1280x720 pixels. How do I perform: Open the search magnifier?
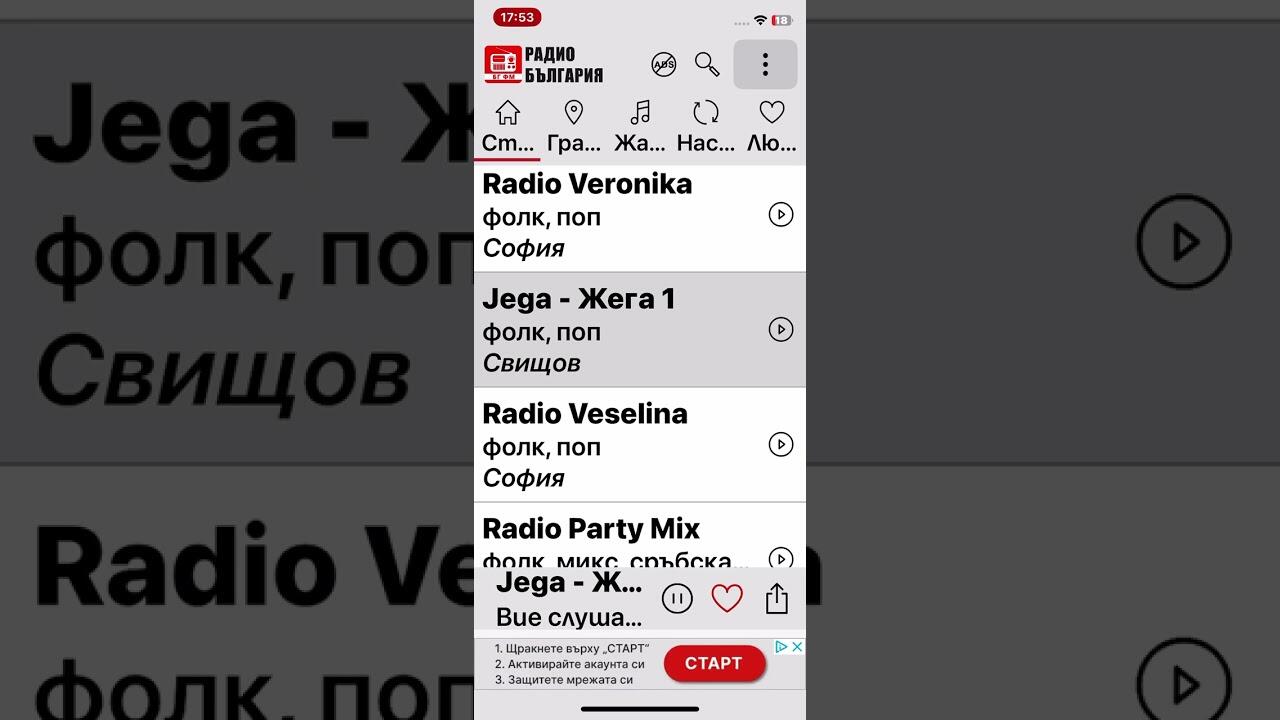click(x=707, y=65)
